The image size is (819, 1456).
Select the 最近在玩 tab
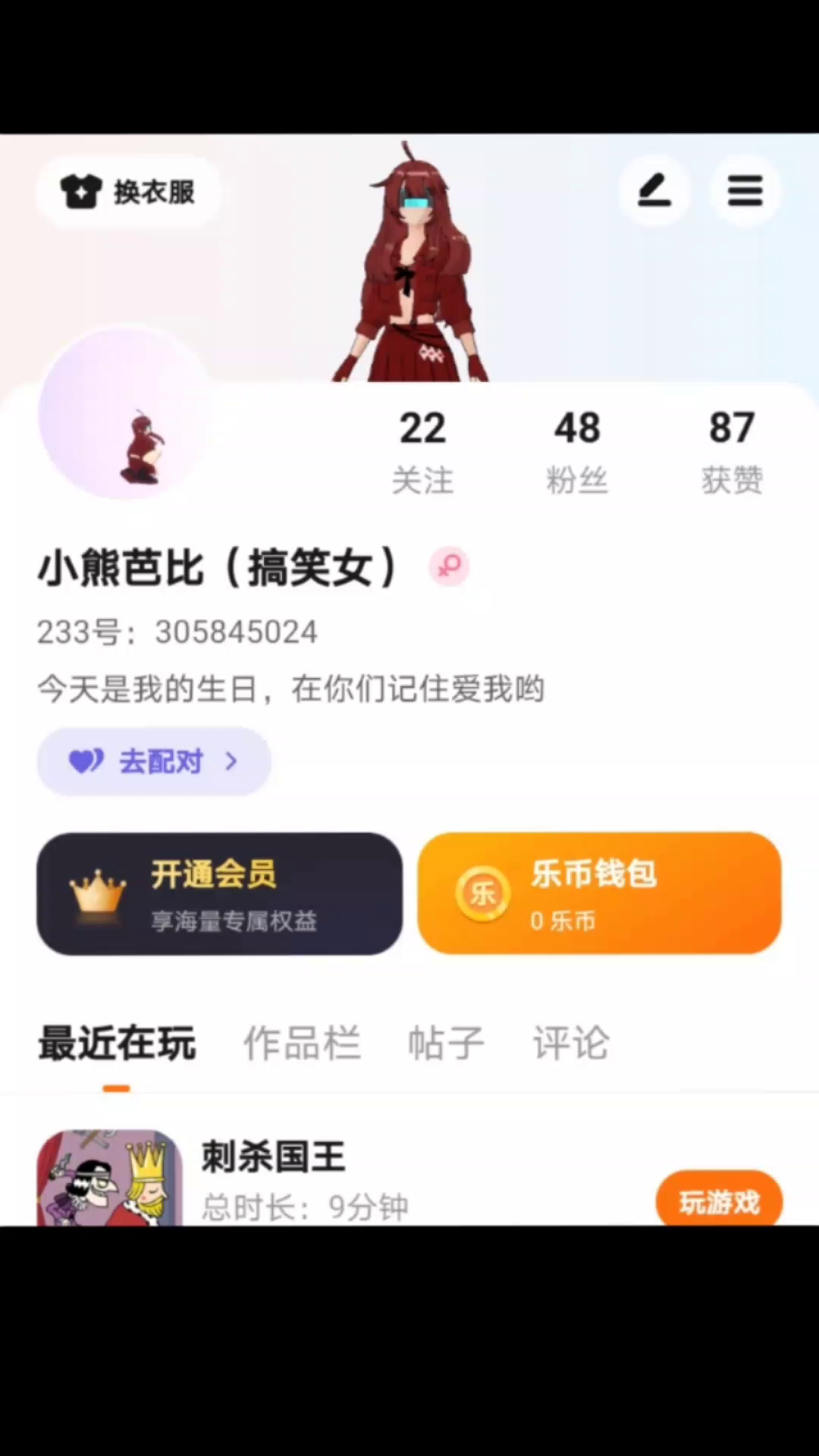pyautogui.click(x=117, y=1043)
